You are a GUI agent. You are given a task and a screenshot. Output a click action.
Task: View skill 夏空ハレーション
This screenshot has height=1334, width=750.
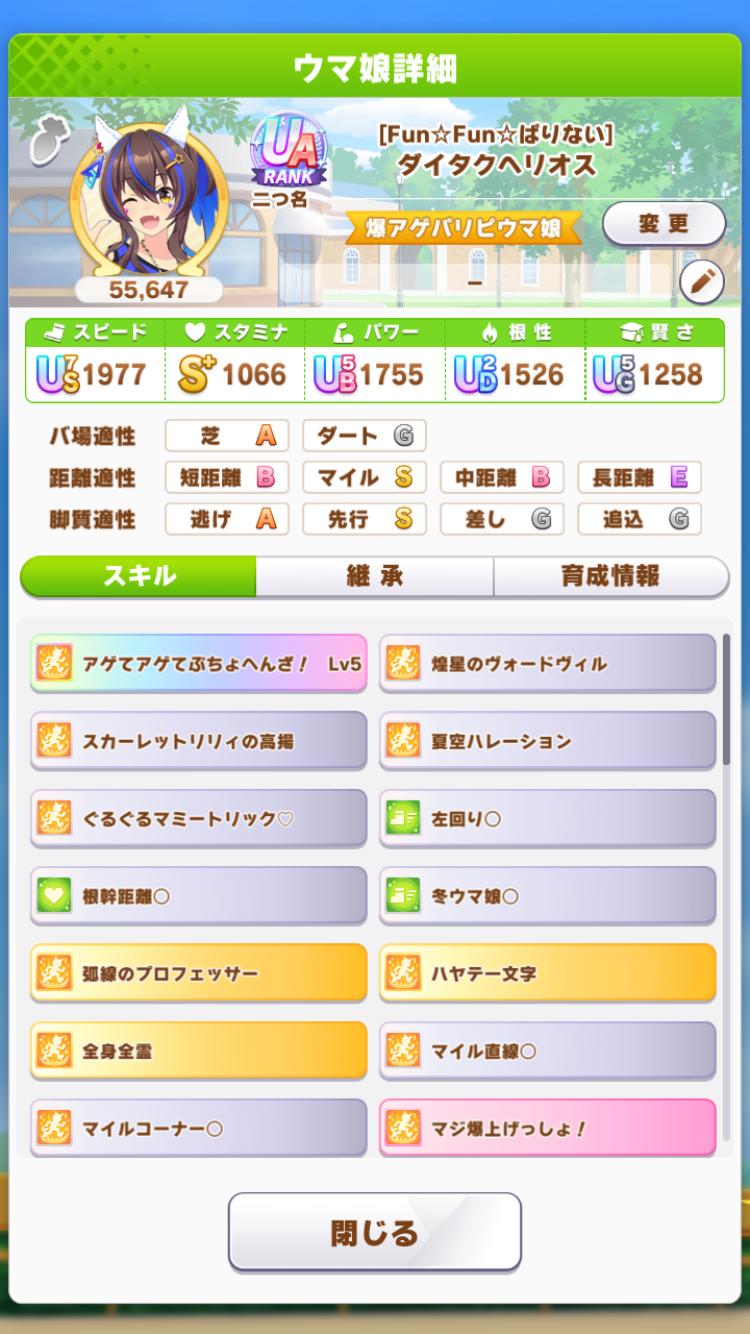pos(547,741)
